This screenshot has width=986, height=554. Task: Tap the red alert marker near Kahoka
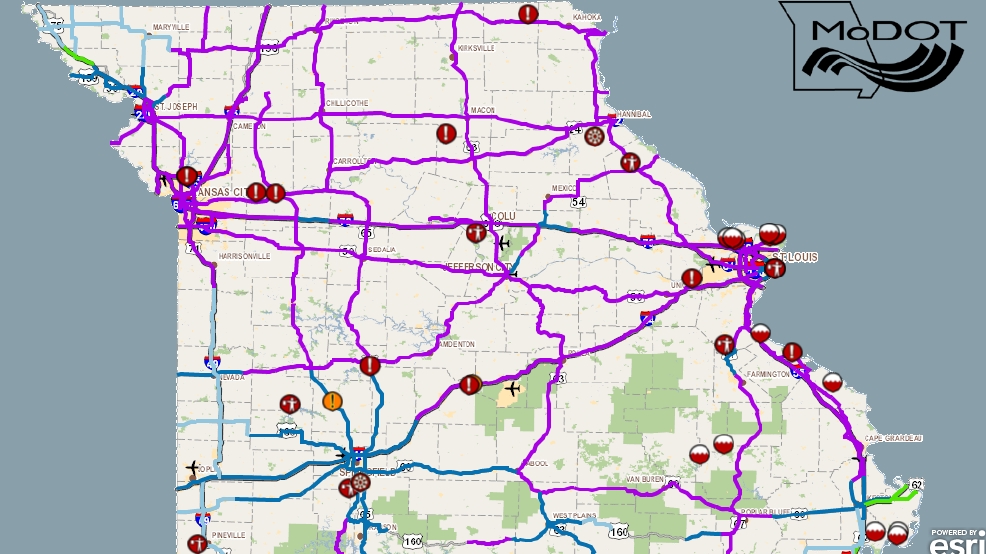click(x=529, y=14)
